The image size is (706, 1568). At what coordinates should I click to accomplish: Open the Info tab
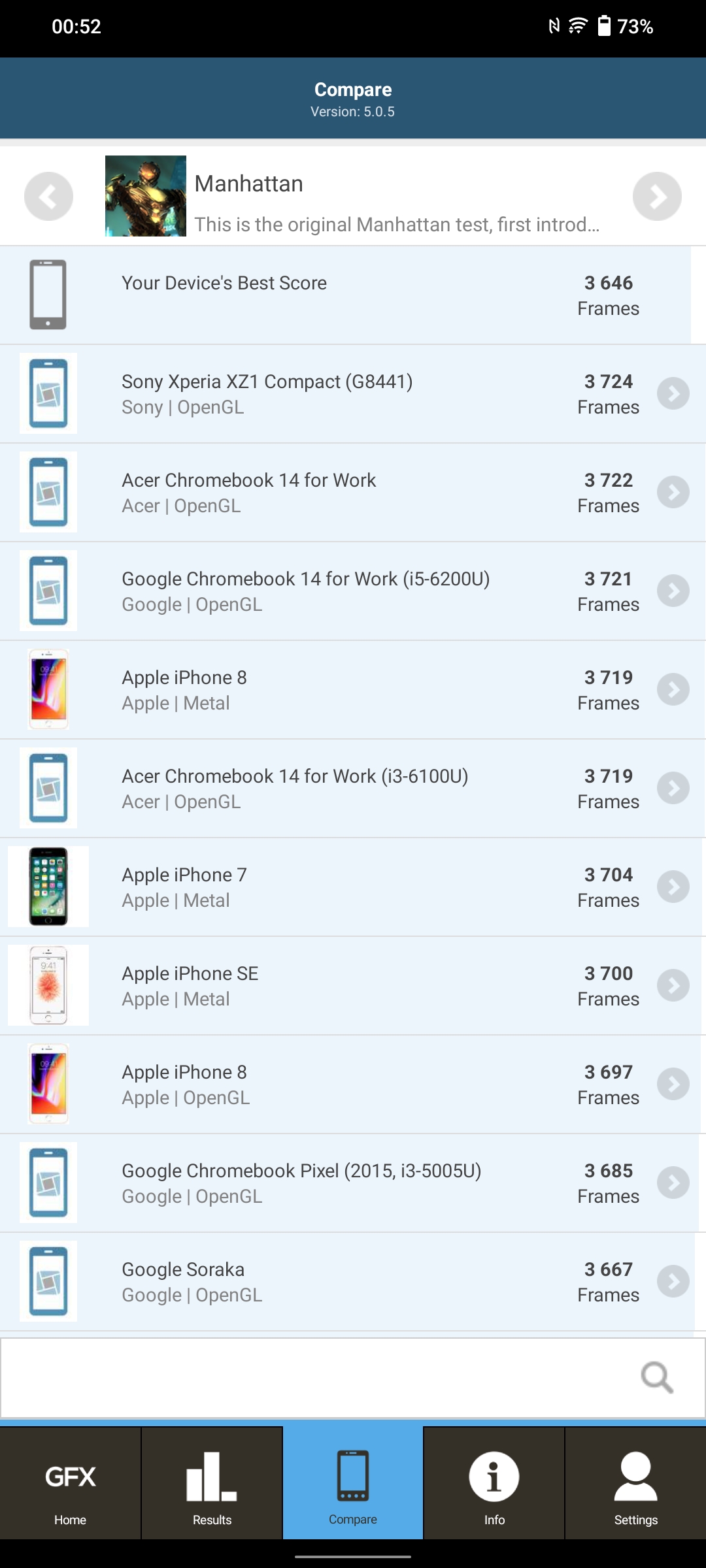click(494, 1483)
